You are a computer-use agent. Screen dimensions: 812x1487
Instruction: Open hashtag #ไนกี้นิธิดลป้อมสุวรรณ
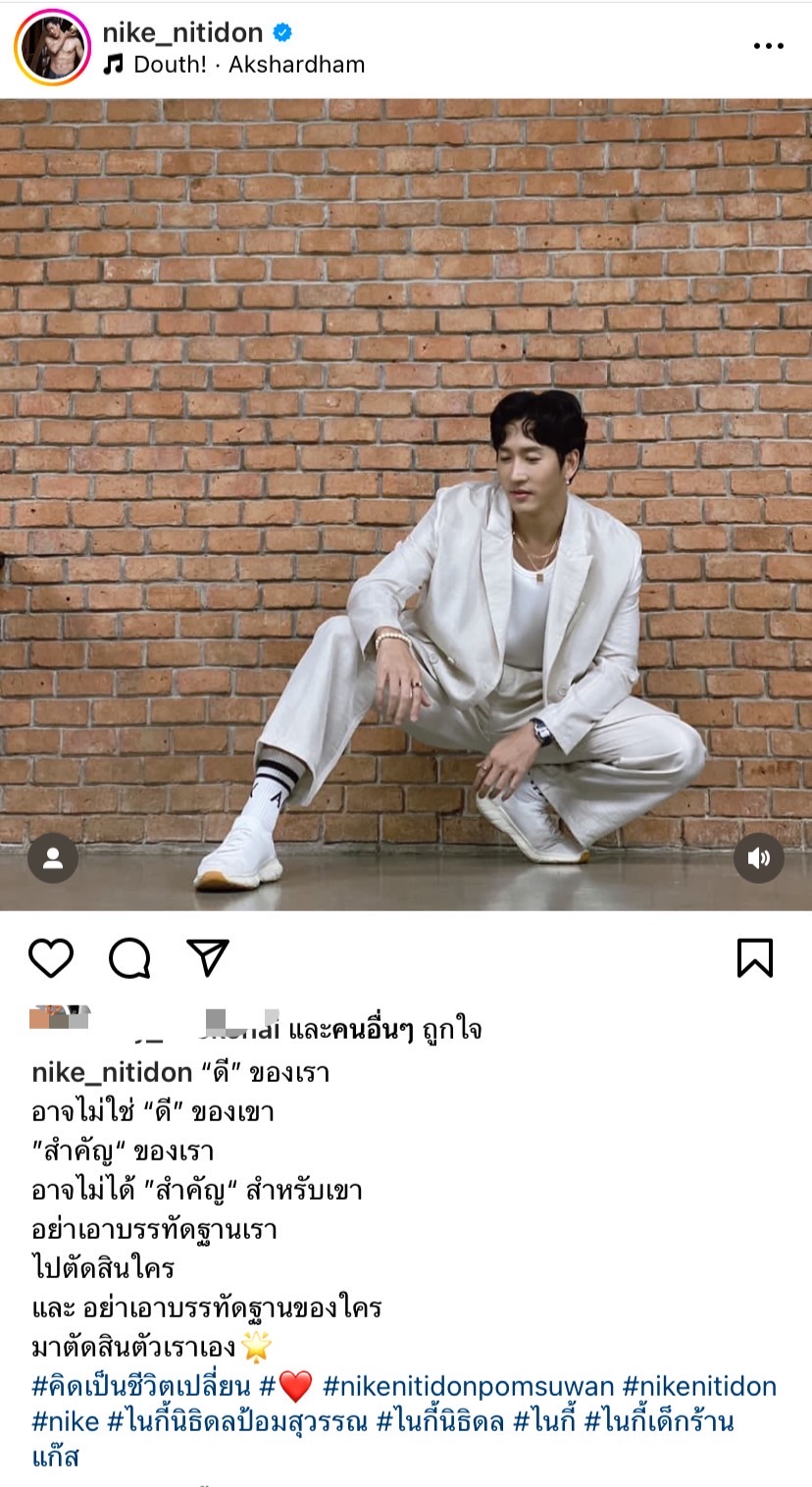pos(236,1420)
